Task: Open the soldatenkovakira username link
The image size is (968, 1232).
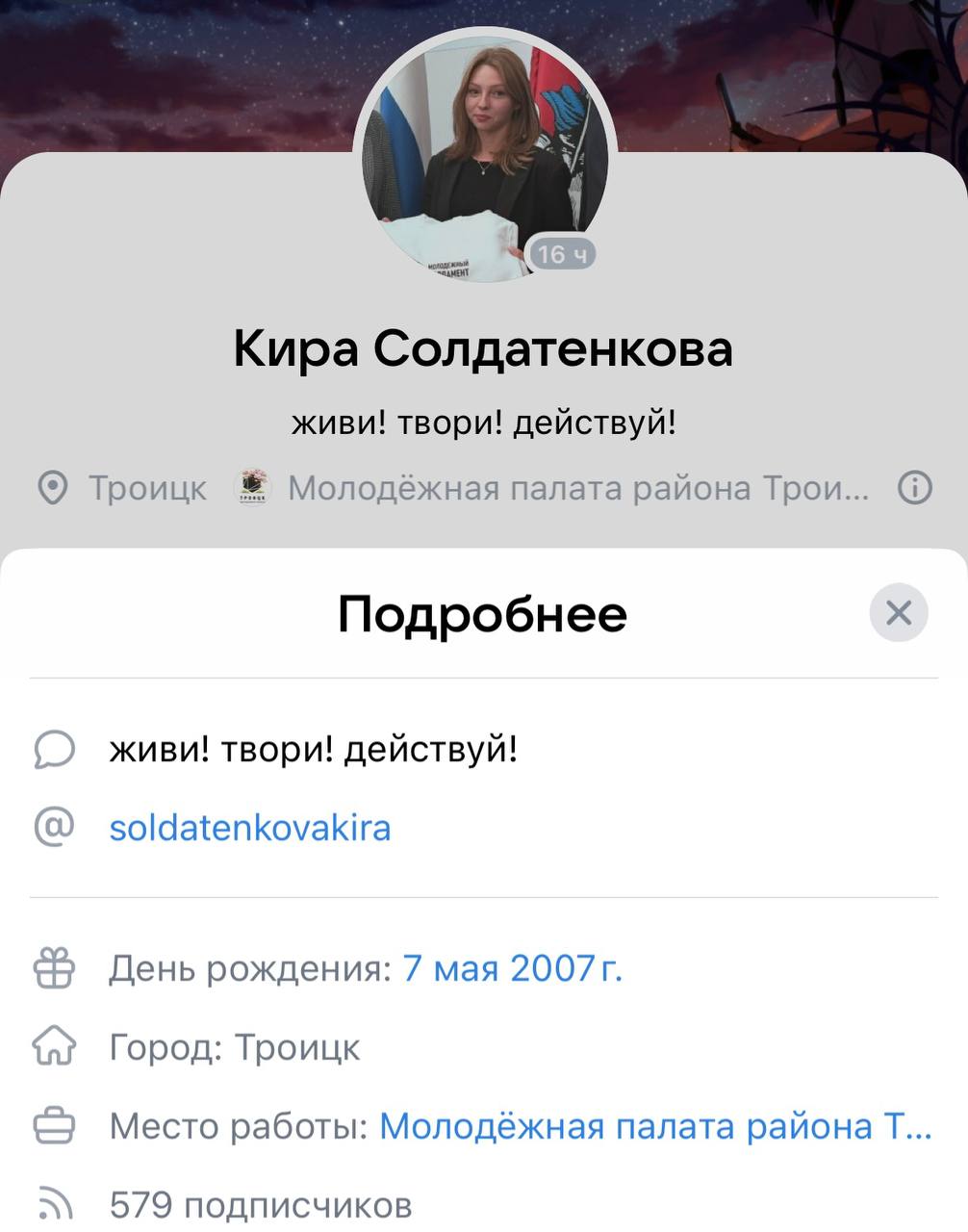Action: click(x=250, y=828)
